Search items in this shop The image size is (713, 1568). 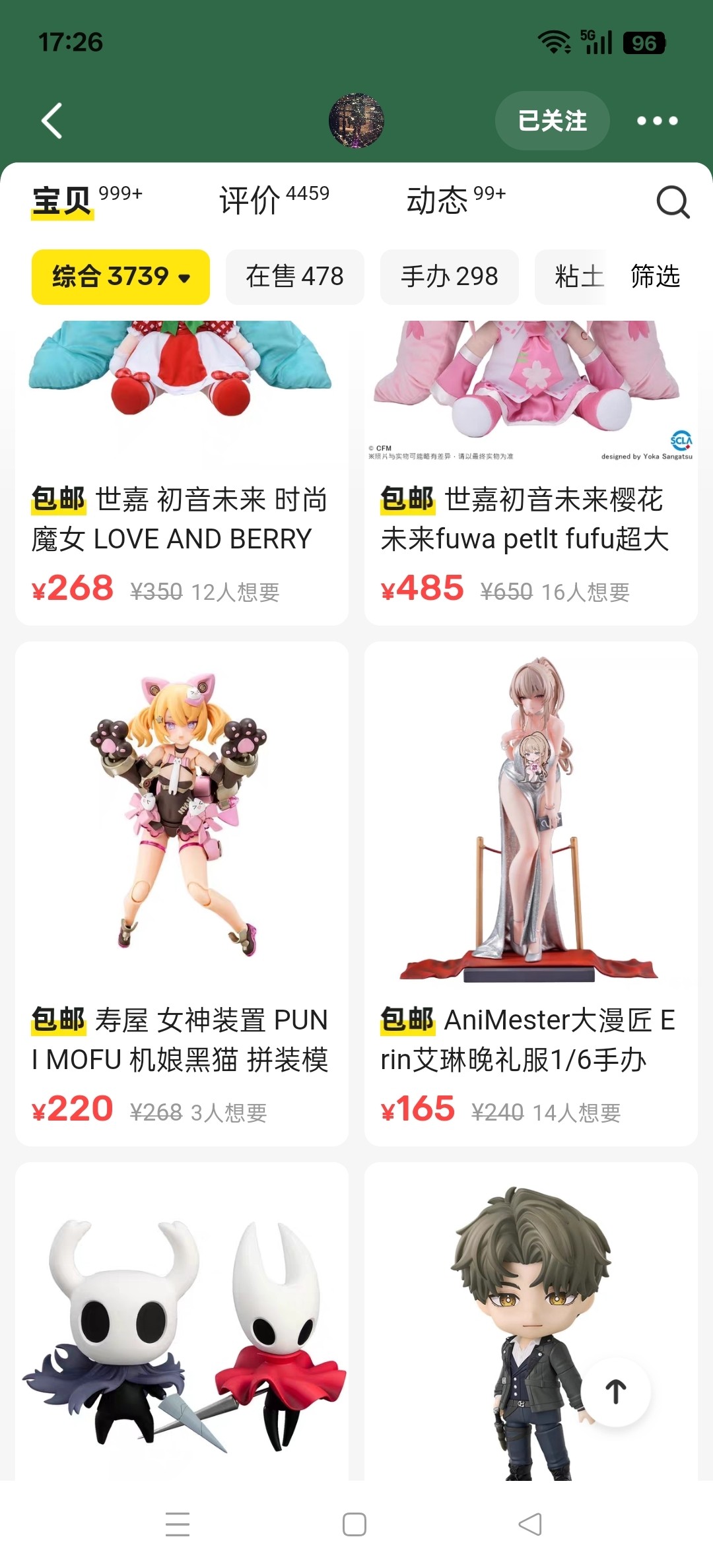pos(673,202)
